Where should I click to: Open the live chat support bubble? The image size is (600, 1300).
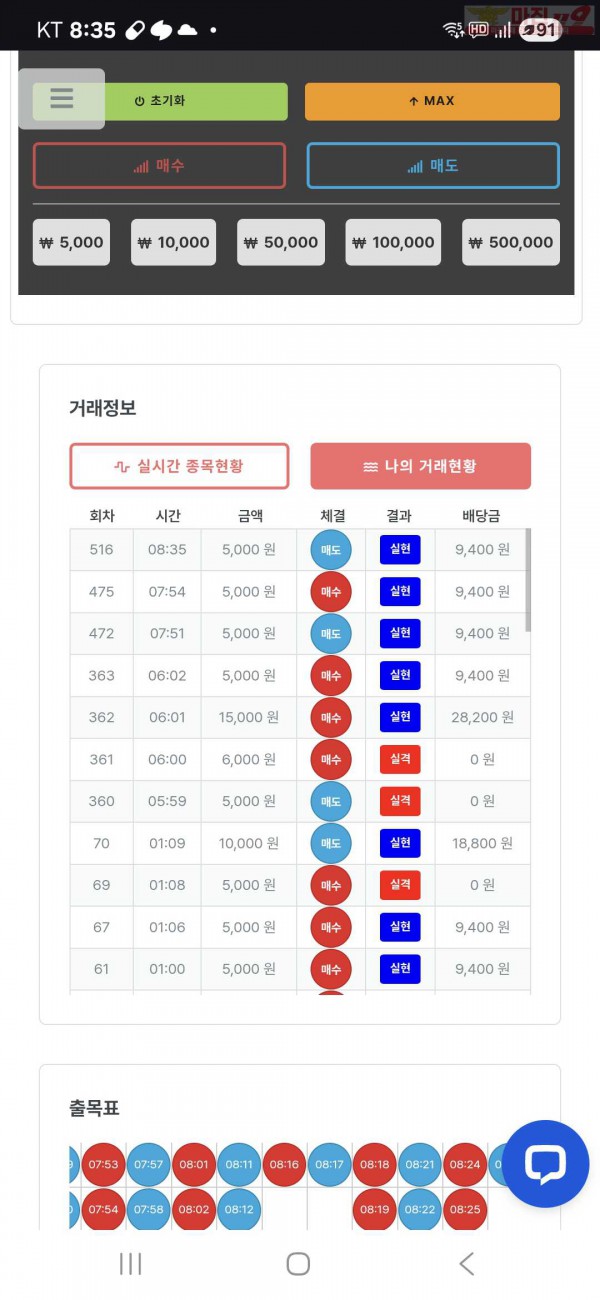click(x=545, y=1164)
